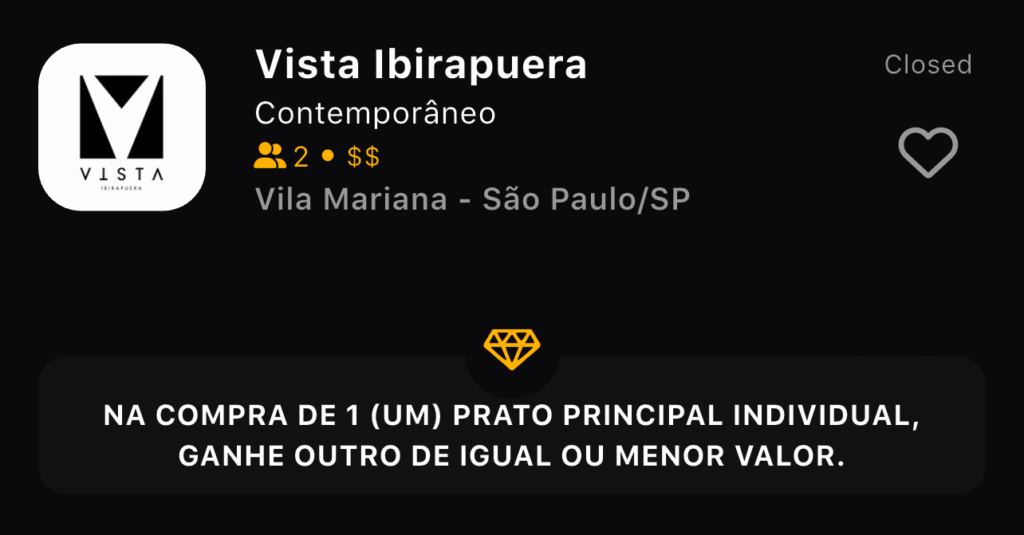Favorite Vista Ibirapuera with the heart icon
The height and width of the screenshot is (535, 1024).
pyautogui.click(x=927, y=154)
